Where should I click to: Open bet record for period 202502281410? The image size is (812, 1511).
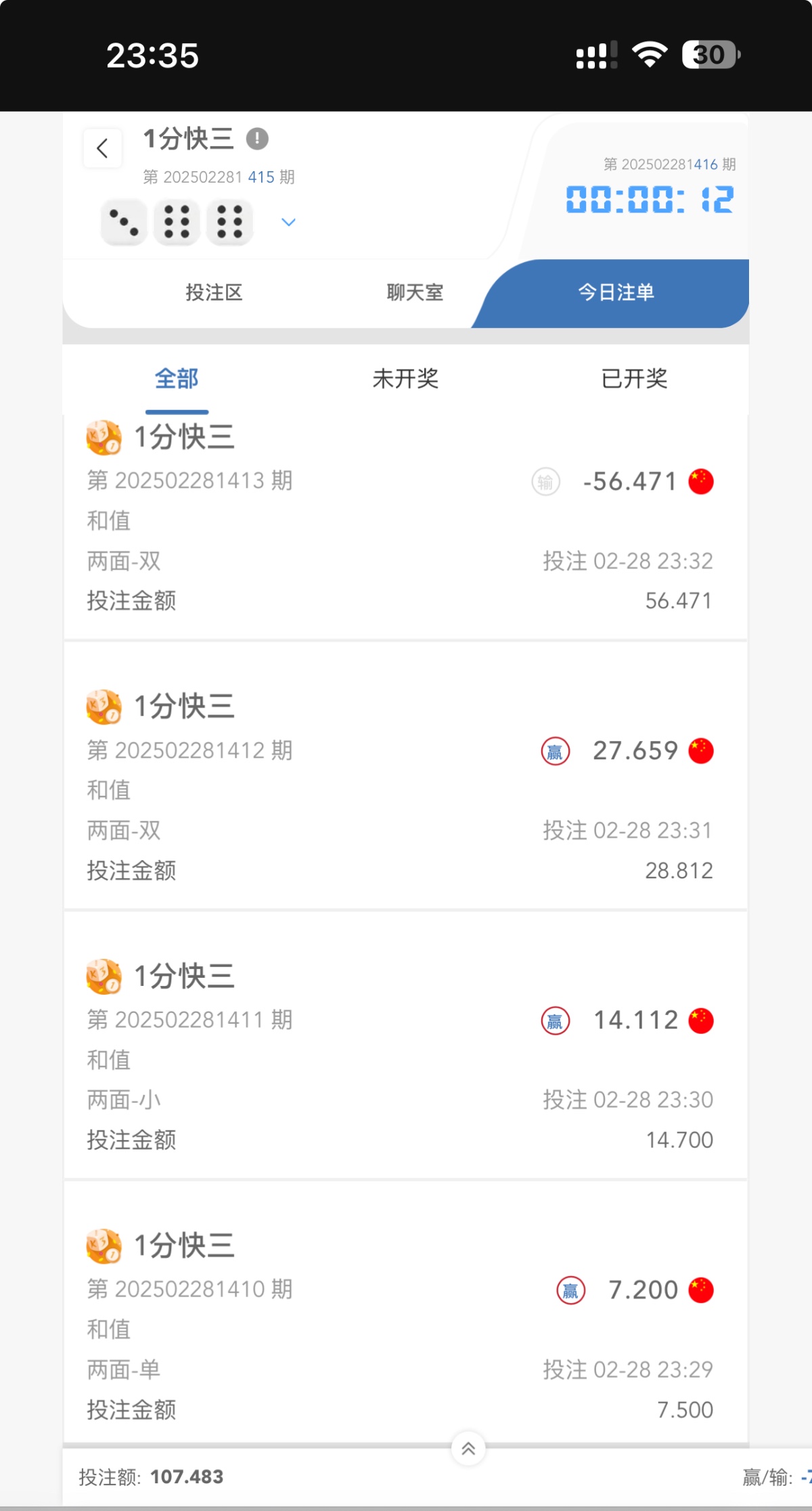point(405,1313)
